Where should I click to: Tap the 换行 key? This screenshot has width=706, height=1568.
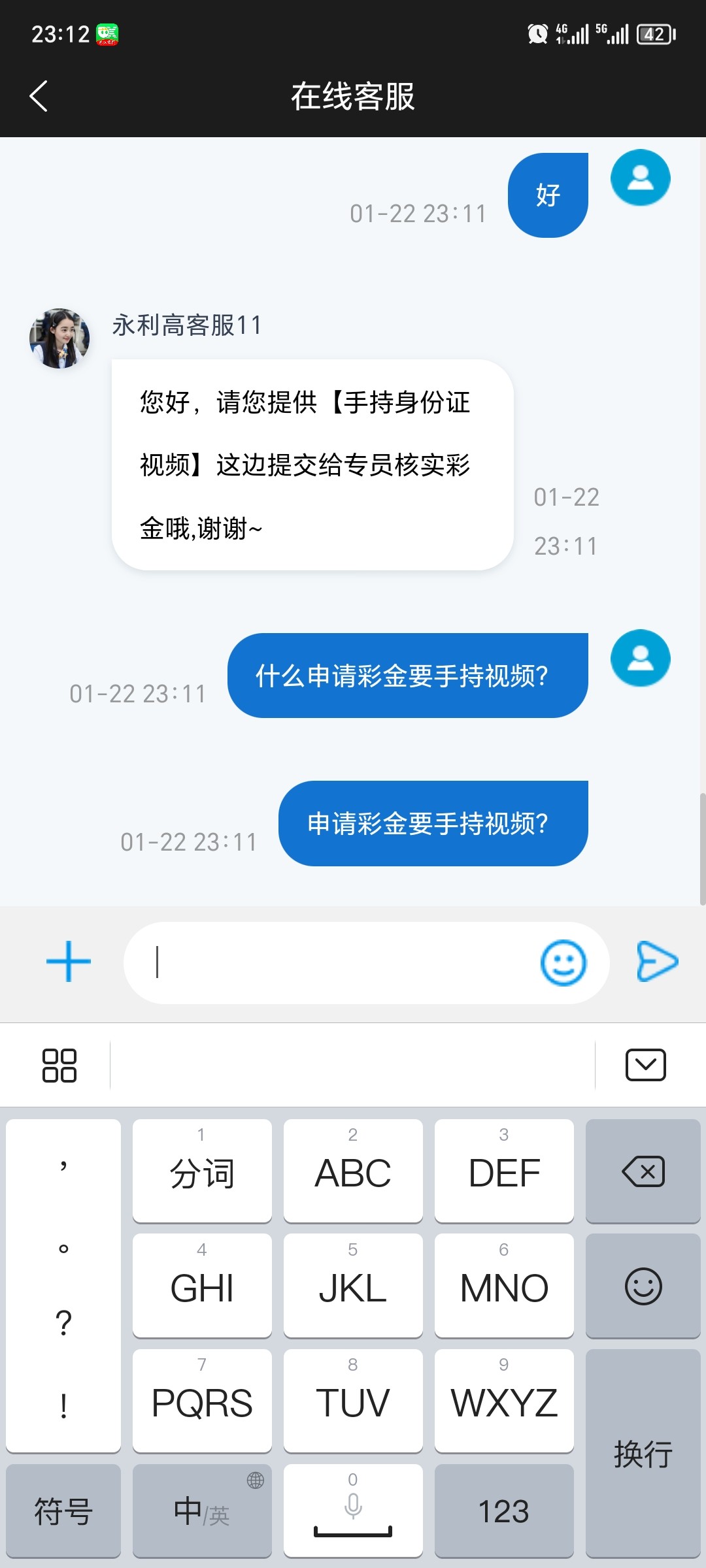point(643,1454)
